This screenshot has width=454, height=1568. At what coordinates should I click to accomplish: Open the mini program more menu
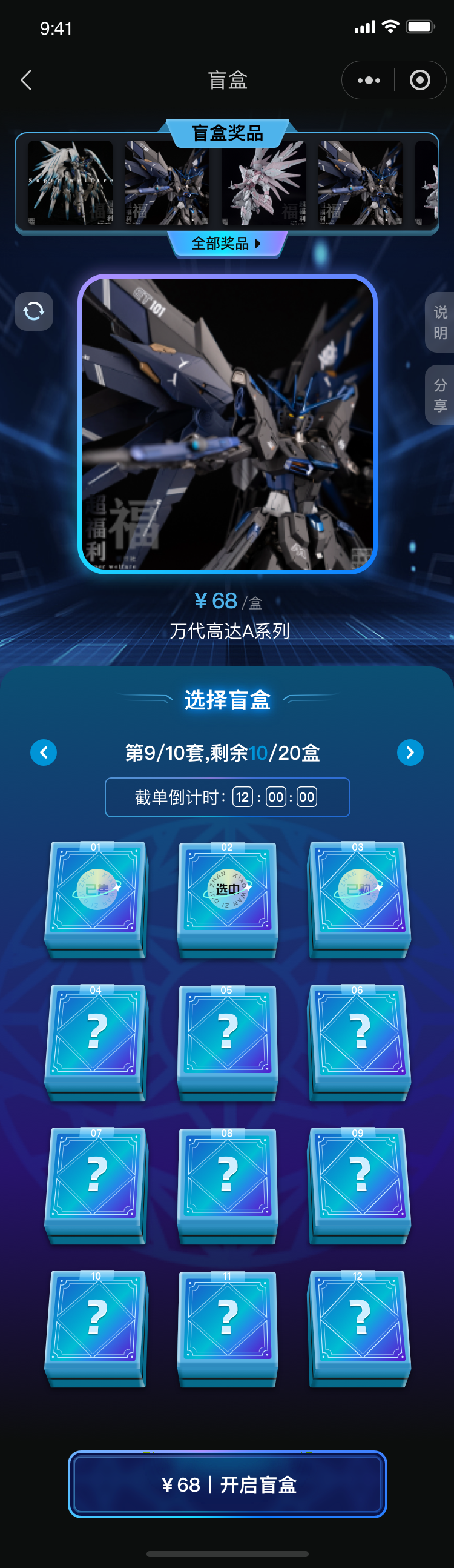pos(368,80)
